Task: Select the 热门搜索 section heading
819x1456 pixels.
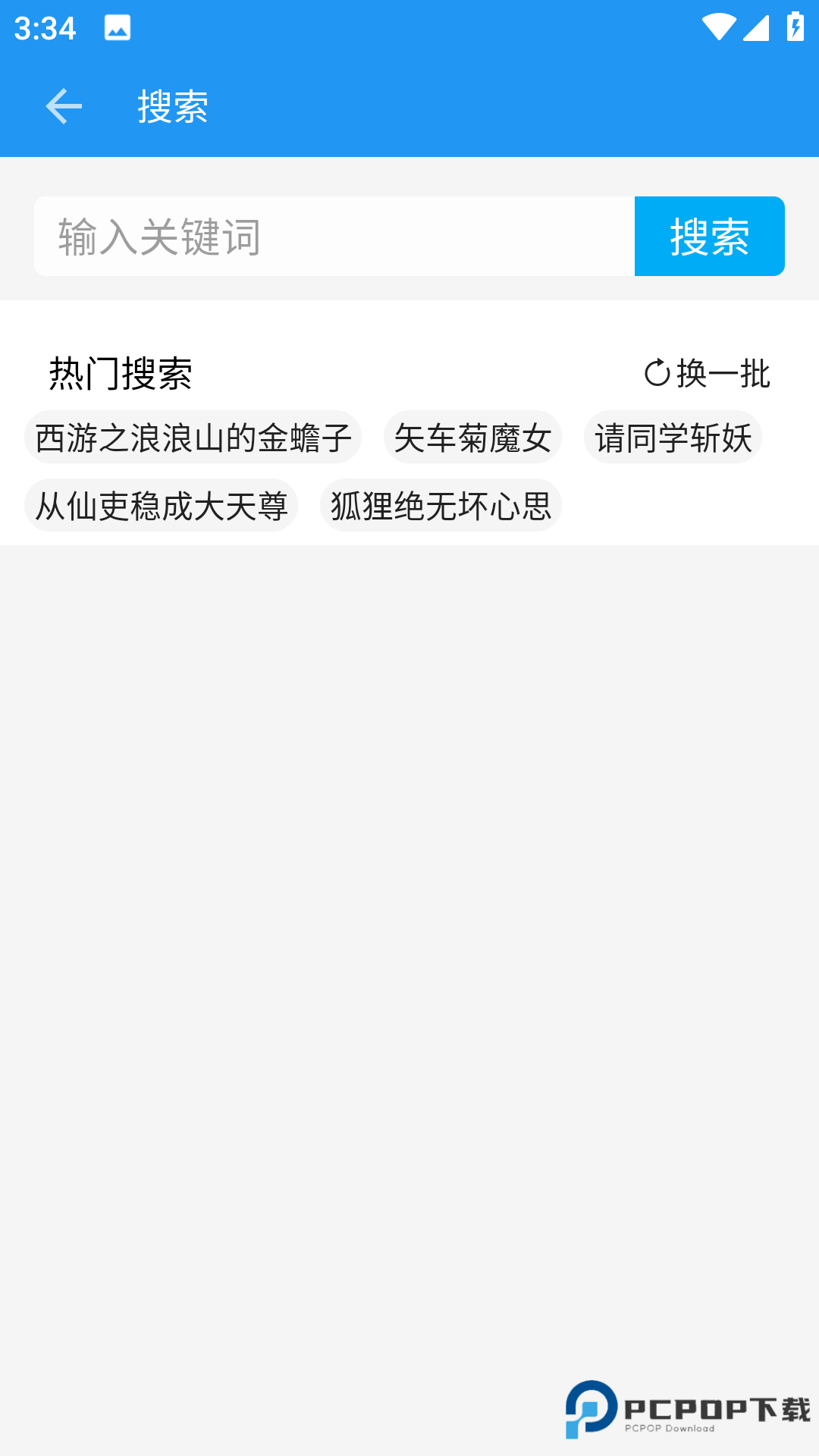Action: click(120, 371)
